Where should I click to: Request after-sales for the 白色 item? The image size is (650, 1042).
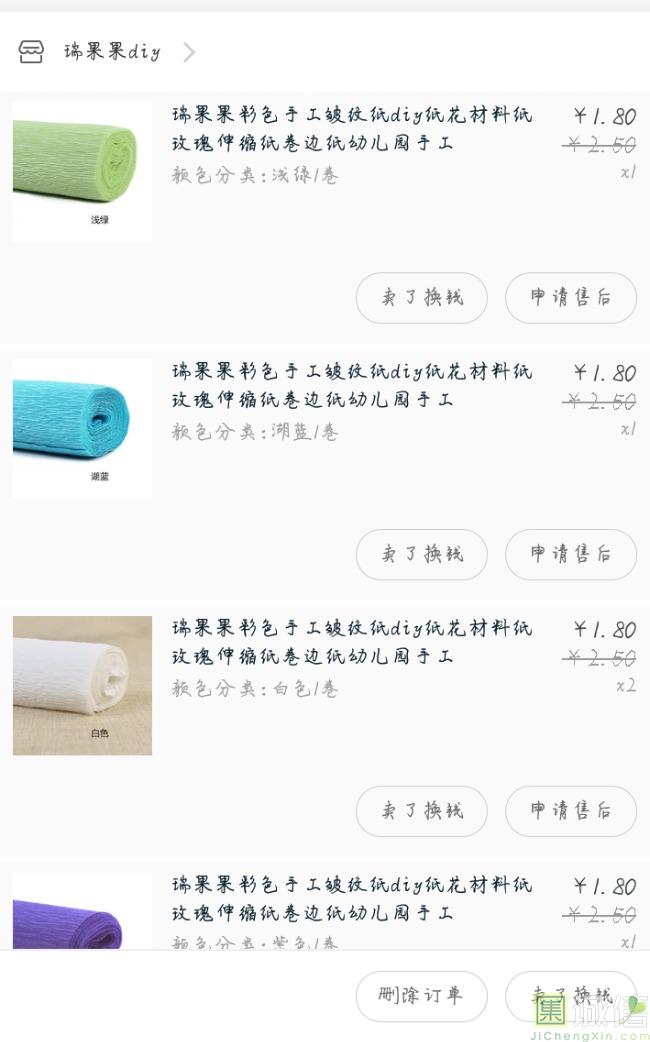(570, 811)
